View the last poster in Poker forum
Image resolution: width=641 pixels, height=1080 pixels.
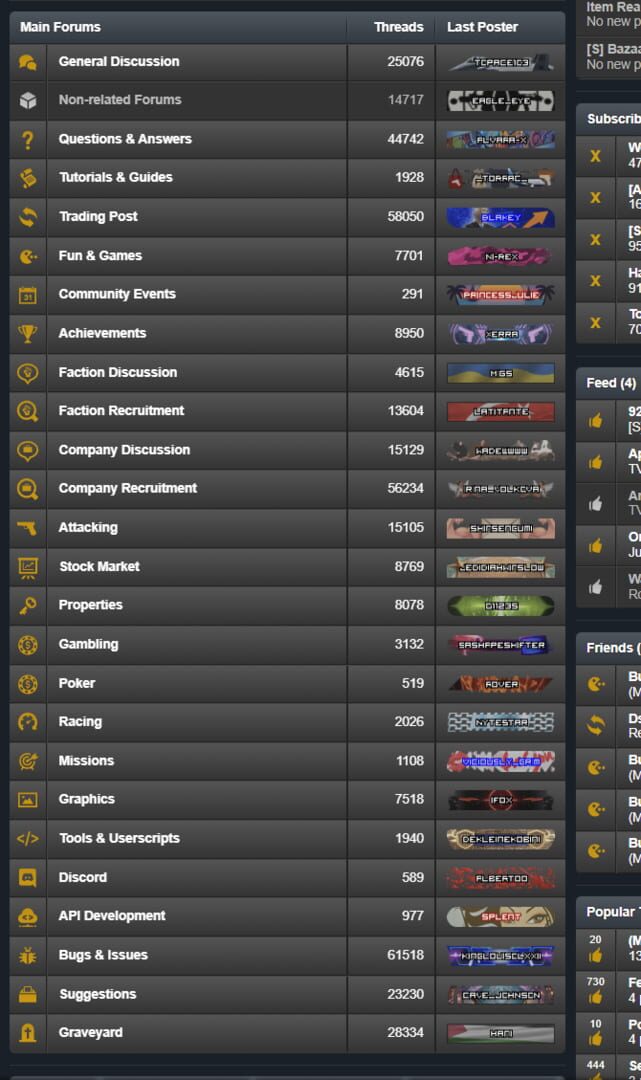coord(500,683)
